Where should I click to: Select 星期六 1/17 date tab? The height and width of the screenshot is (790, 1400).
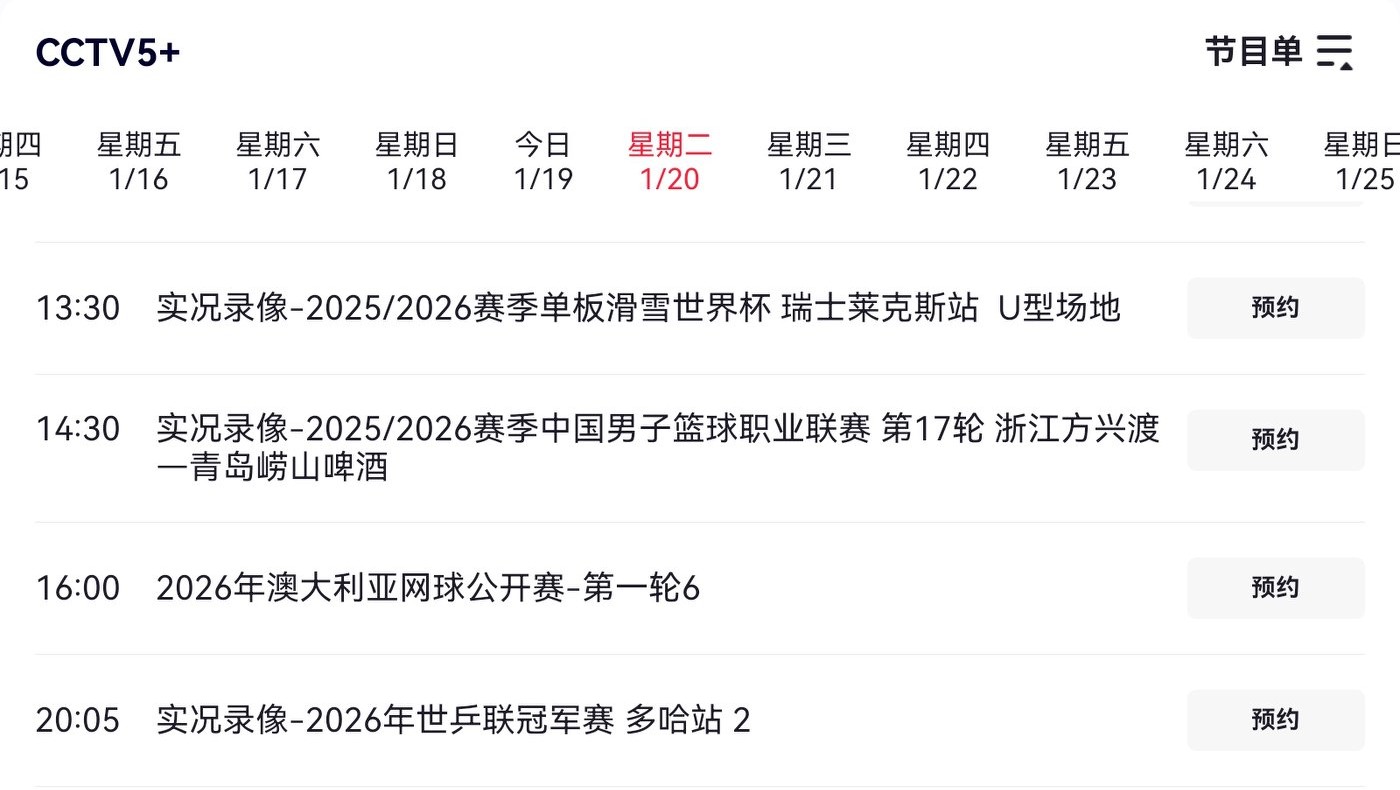tap(278, 162)
